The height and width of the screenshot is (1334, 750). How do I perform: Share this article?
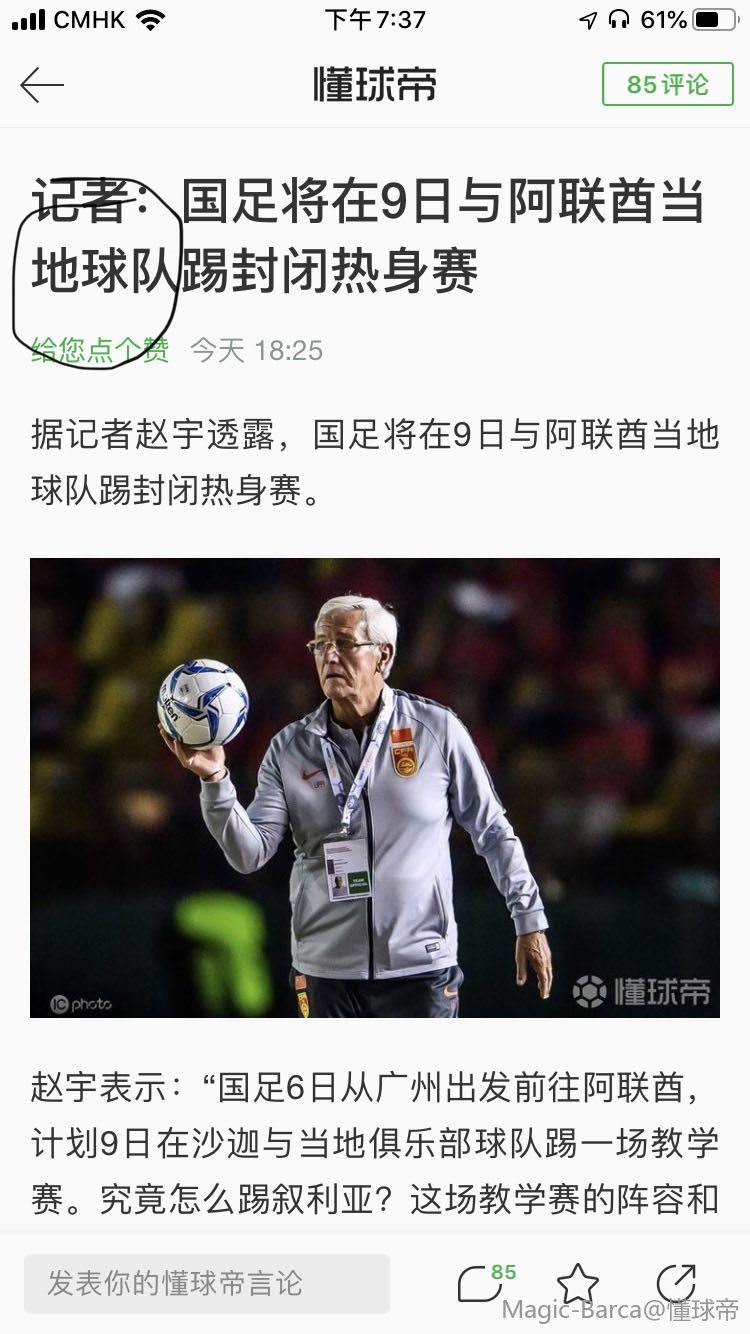(676, 1283)
